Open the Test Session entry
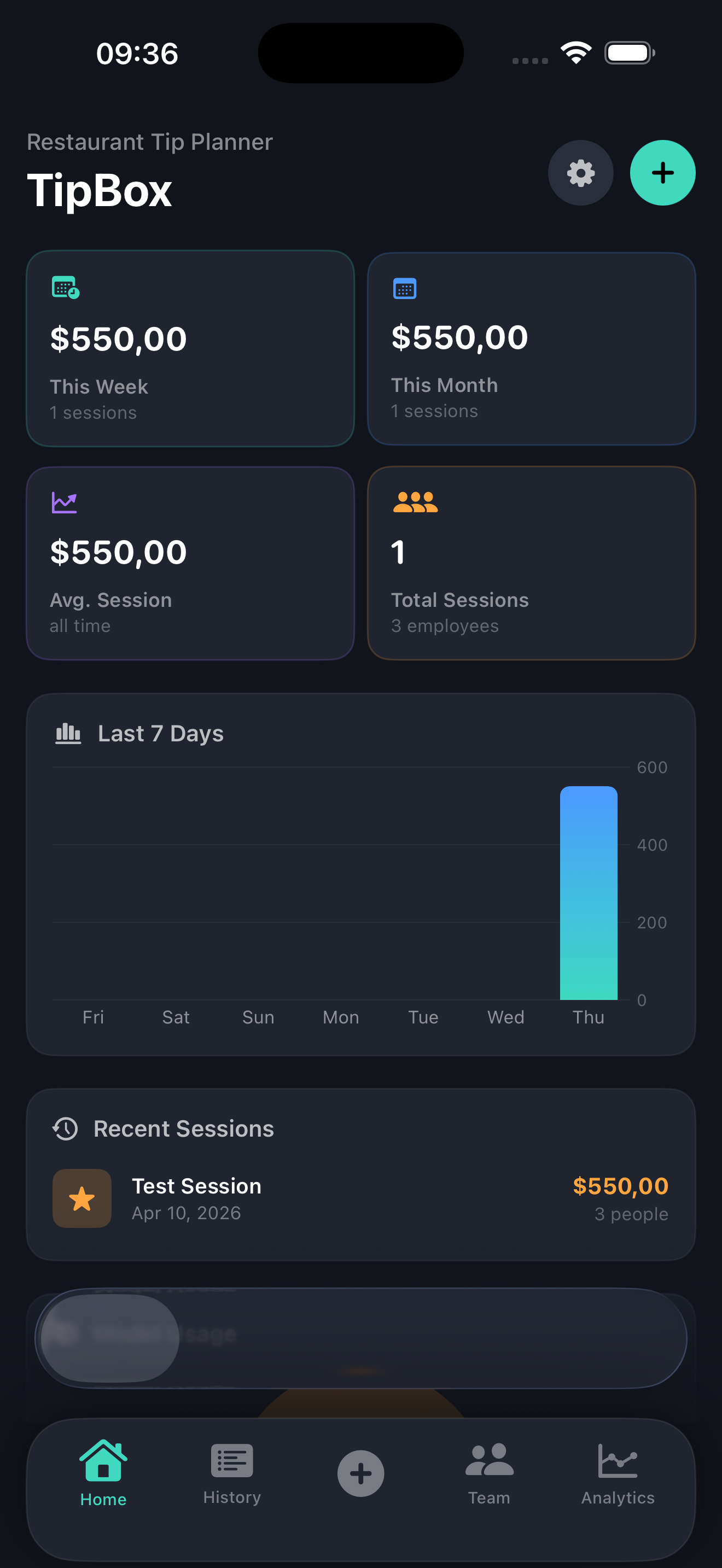Image resolution: width=722 pixels, height=1568 pixels. click(x=360, y=1198)
